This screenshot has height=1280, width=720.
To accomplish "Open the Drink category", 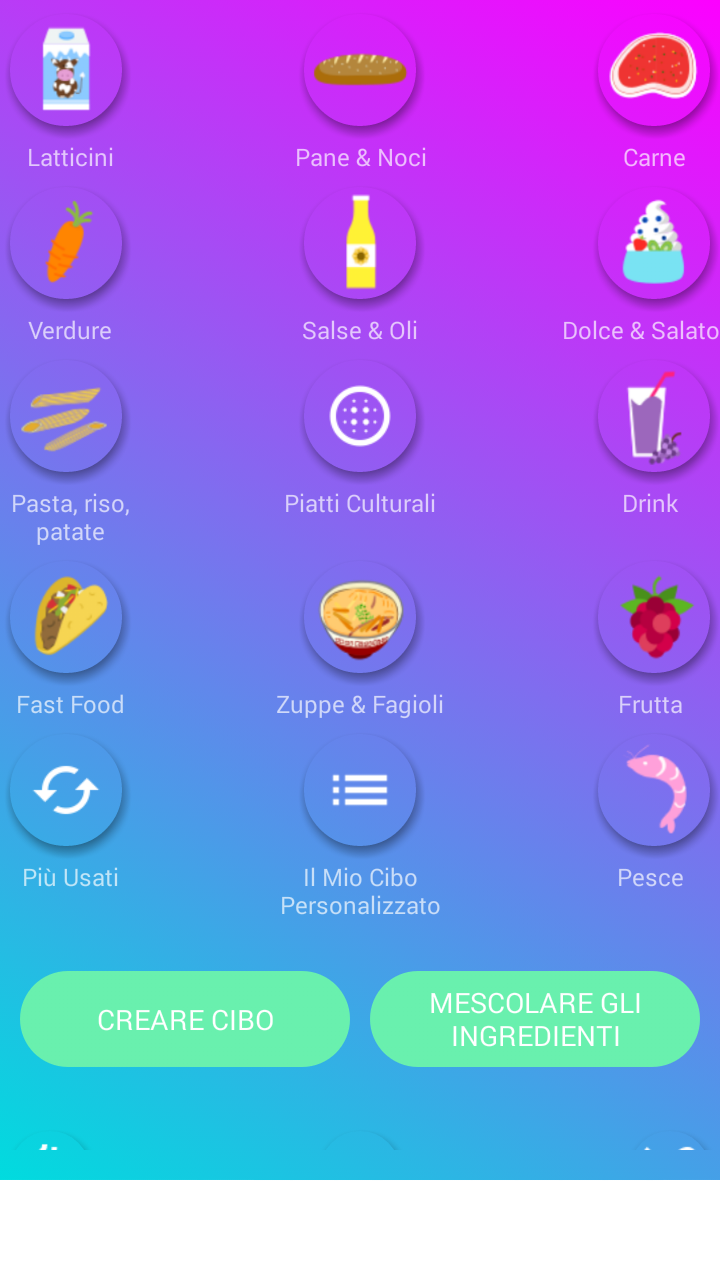I will [654, 416].
